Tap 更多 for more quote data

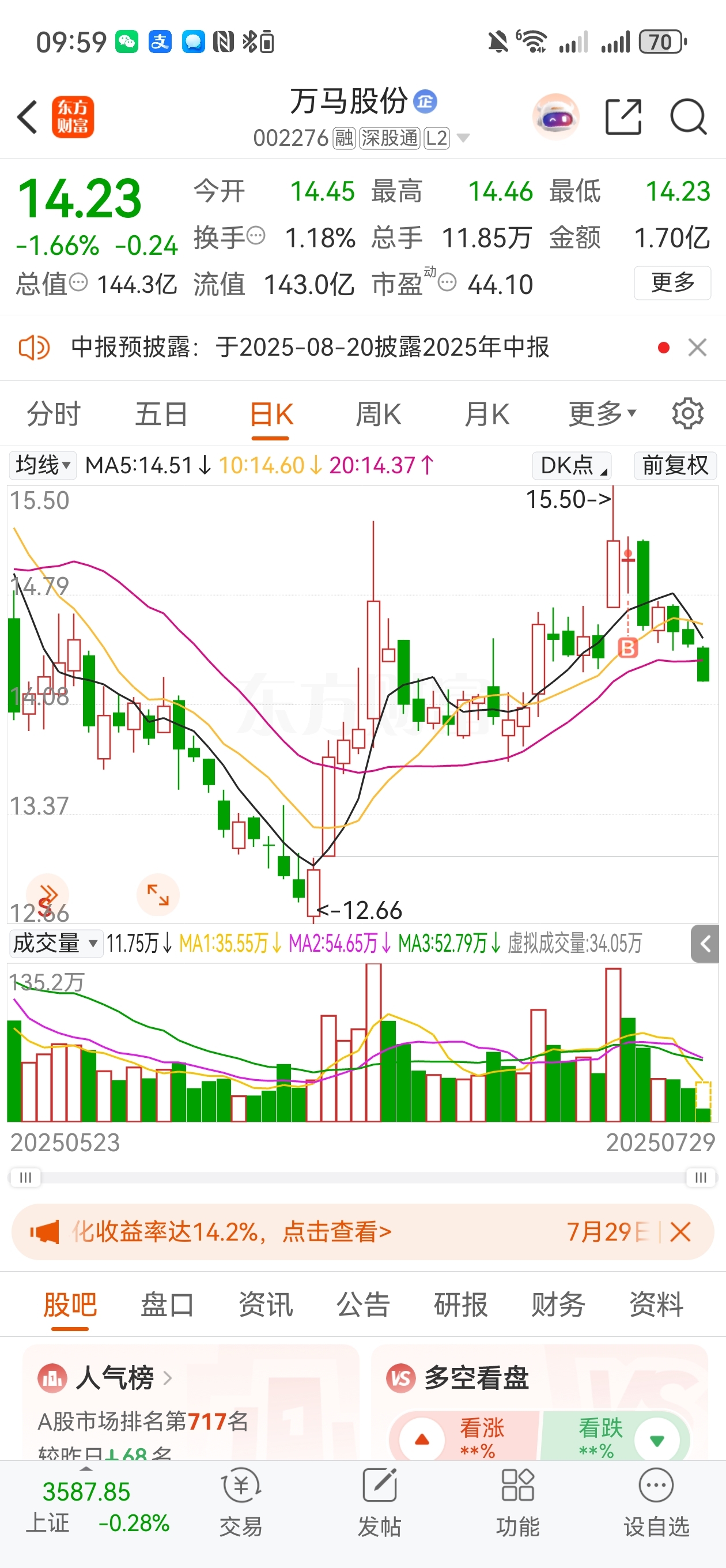(x=672, y=283)
